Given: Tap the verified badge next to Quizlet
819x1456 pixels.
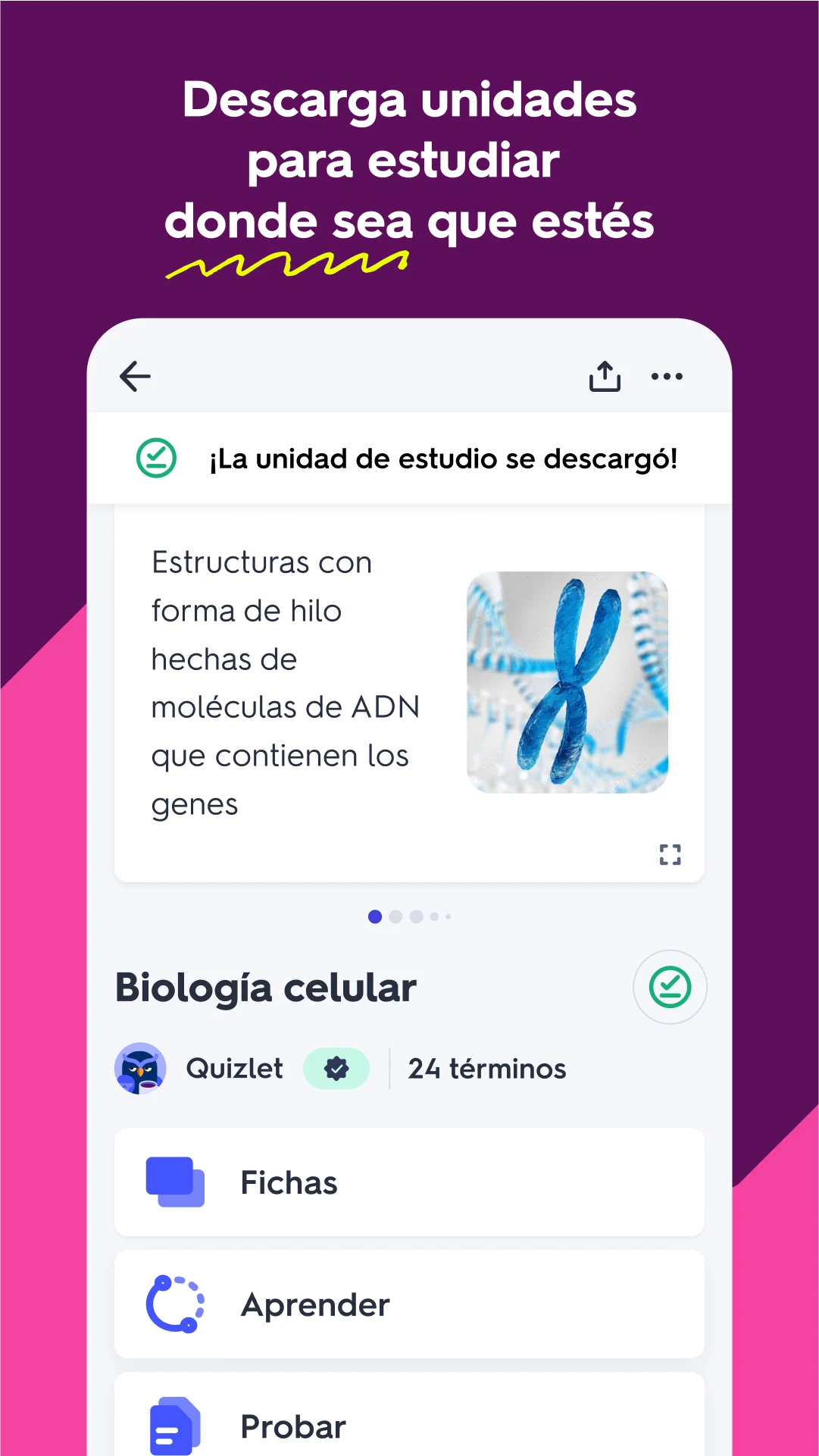Looking at the screenshot, I should (x=336, y=1068).
